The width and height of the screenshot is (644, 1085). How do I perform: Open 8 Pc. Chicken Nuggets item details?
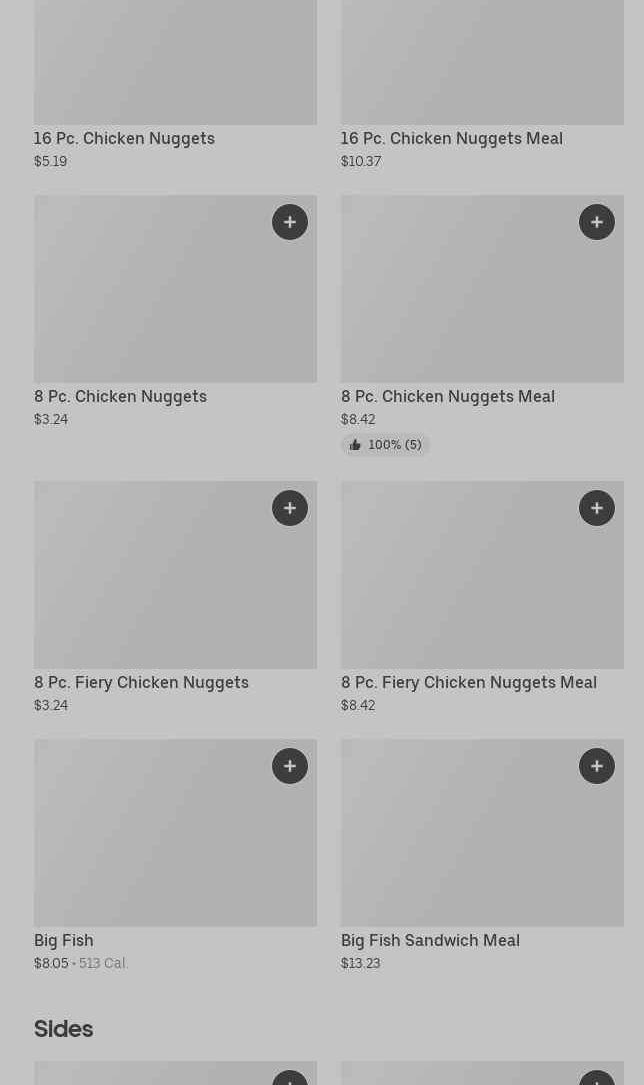[120, 396]
